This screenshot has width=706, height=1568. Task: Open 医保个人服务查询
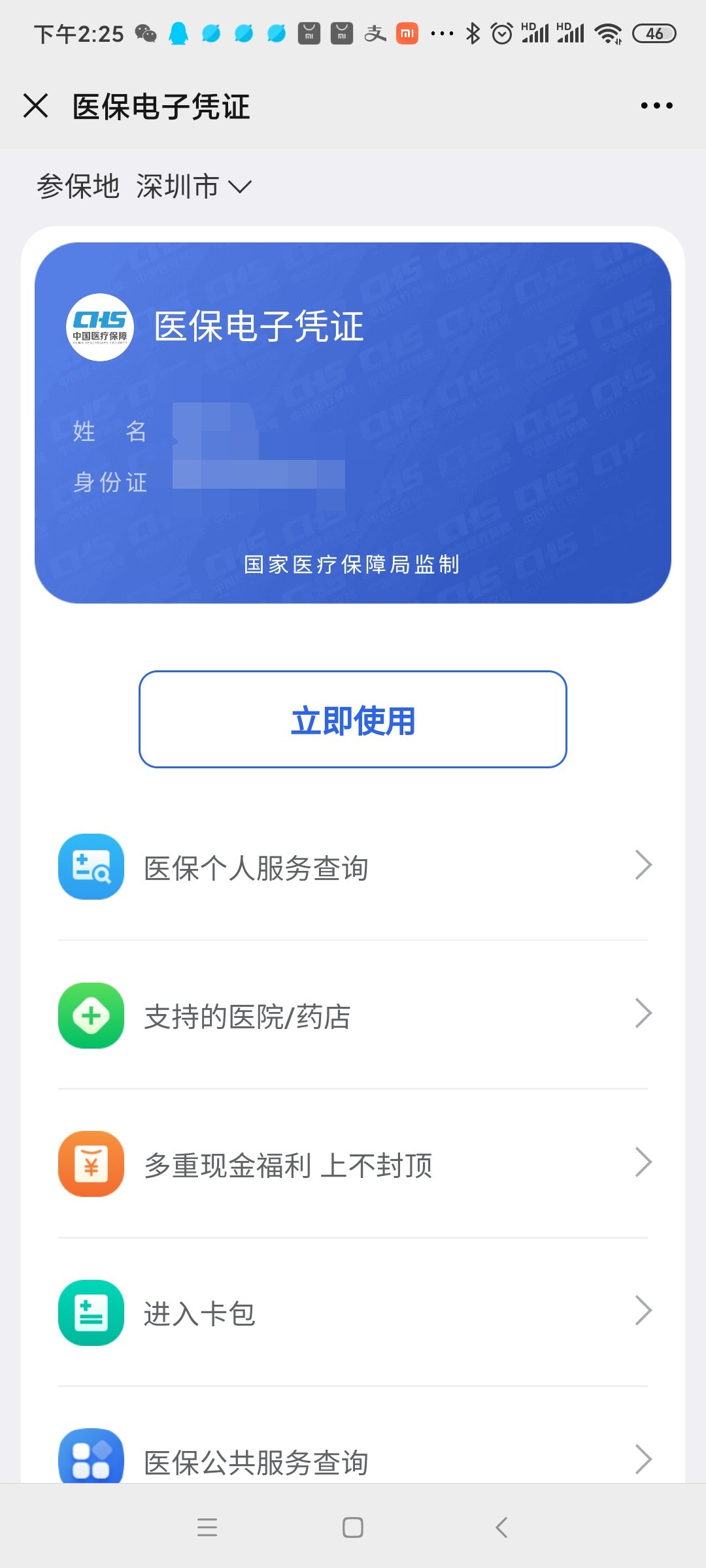click(353, 868)
